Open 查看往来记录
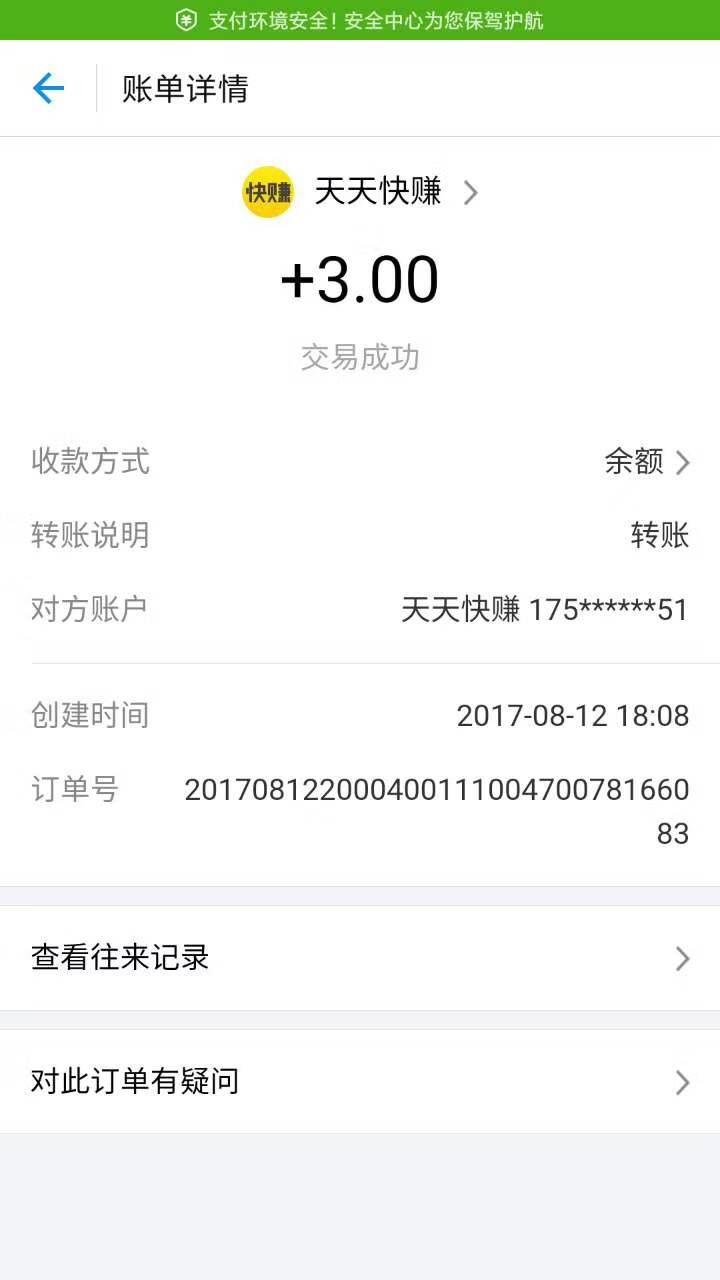This screenshot has height=1280, width=720. click(360, 958)
